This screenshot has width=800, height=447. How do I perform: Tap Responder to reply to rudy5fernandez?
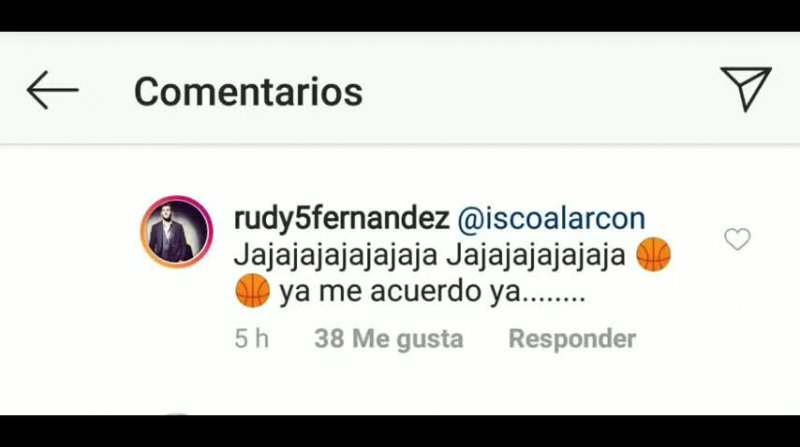coord(572,339)
